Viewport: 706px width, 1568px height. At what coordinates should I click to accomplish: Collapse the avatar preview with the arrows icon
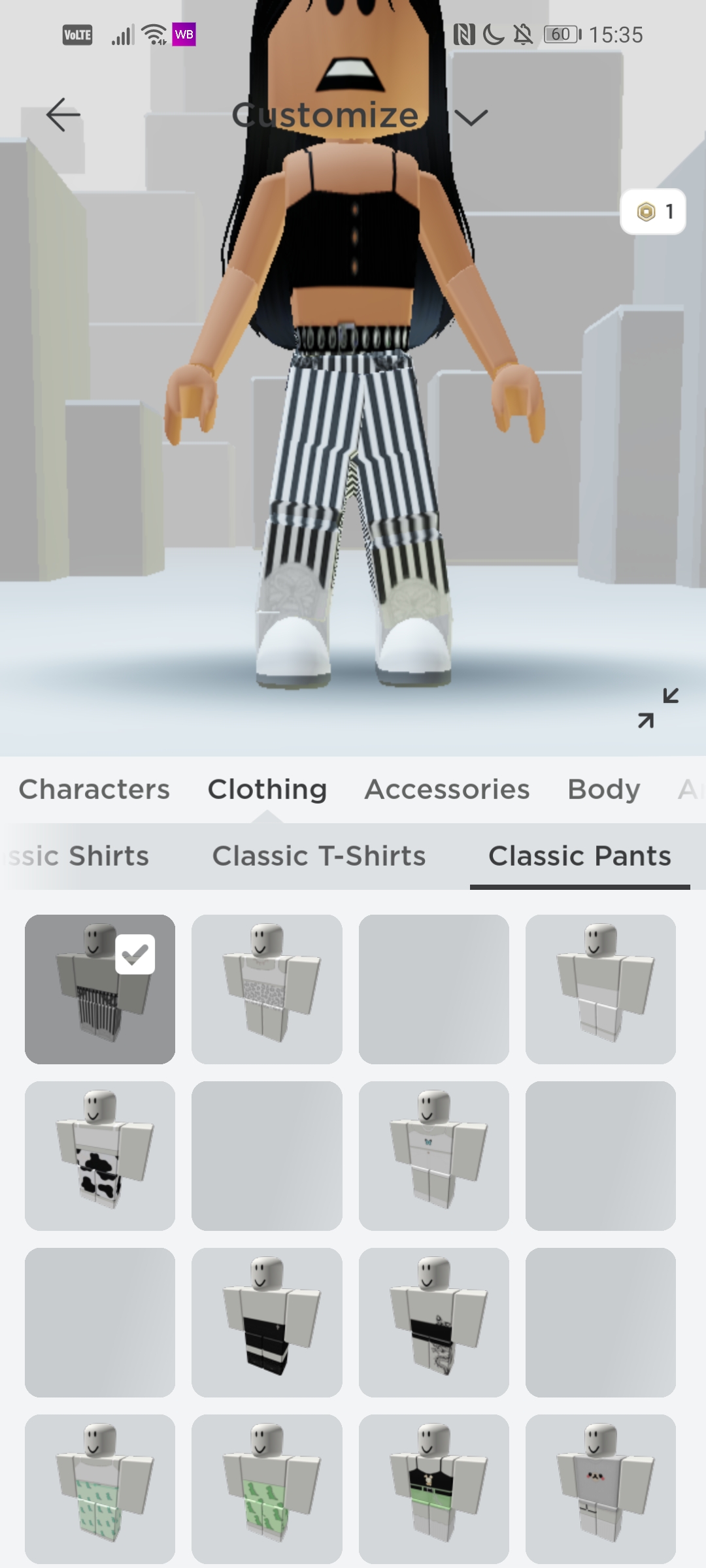pos(658,708)
